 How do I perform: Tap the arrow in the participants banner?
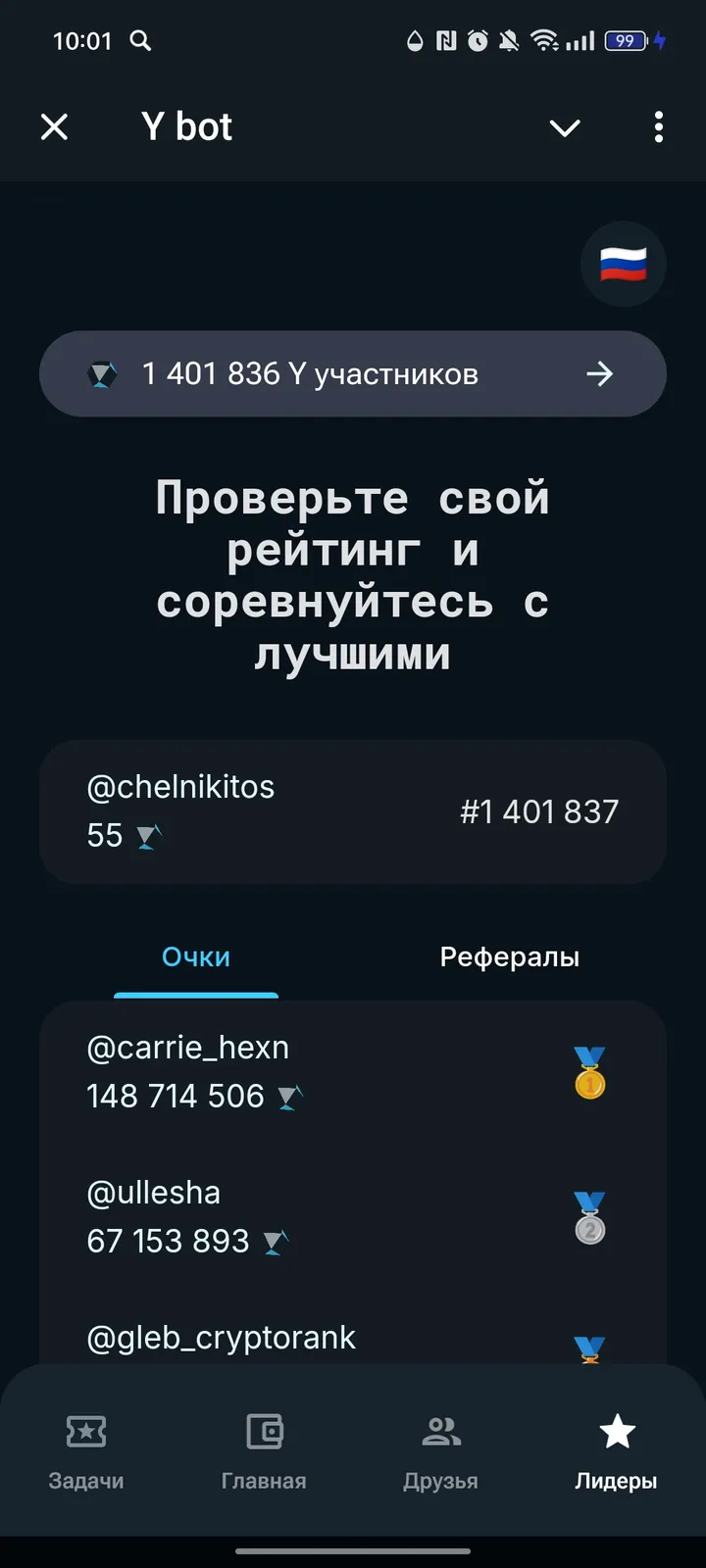pos(600,373)
